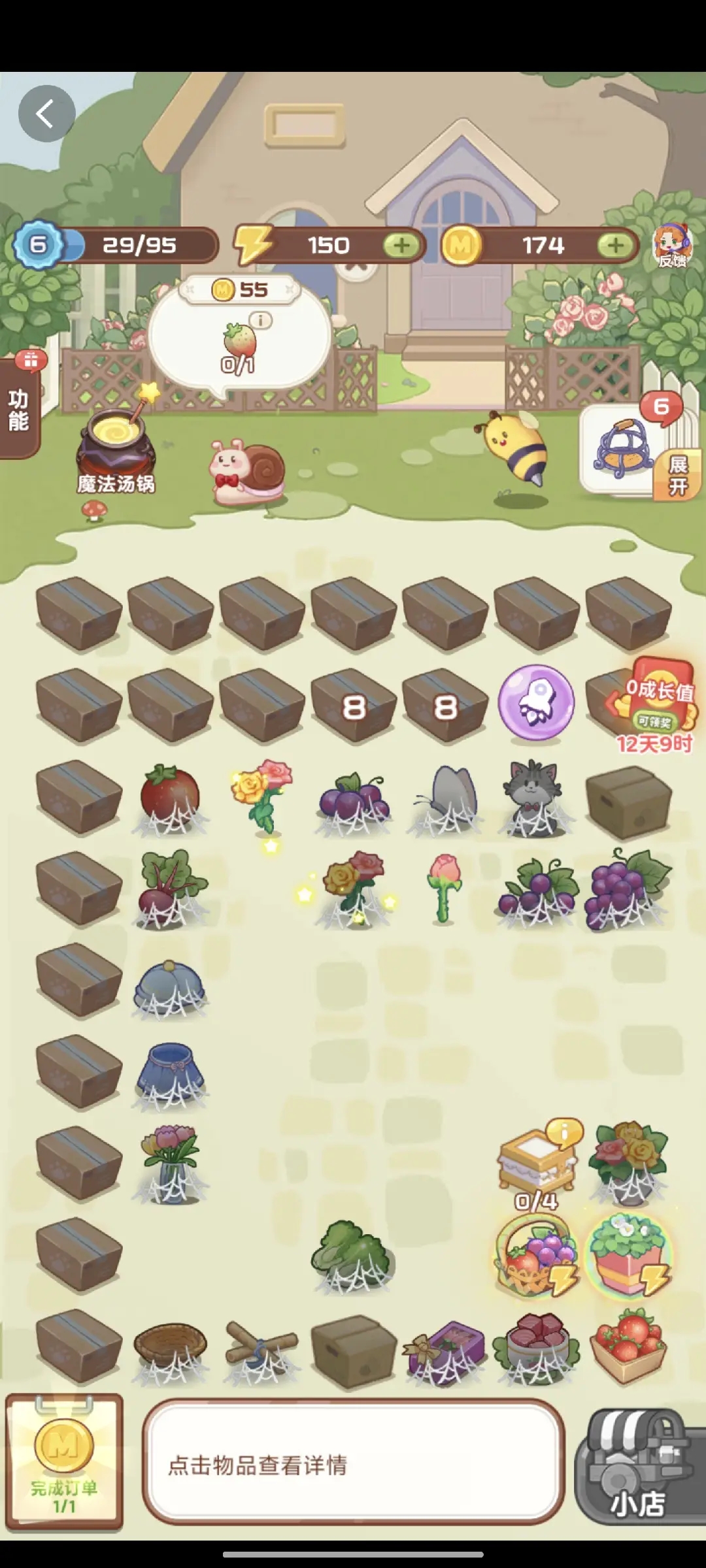Open the 功能 side menu

point(18,410)
